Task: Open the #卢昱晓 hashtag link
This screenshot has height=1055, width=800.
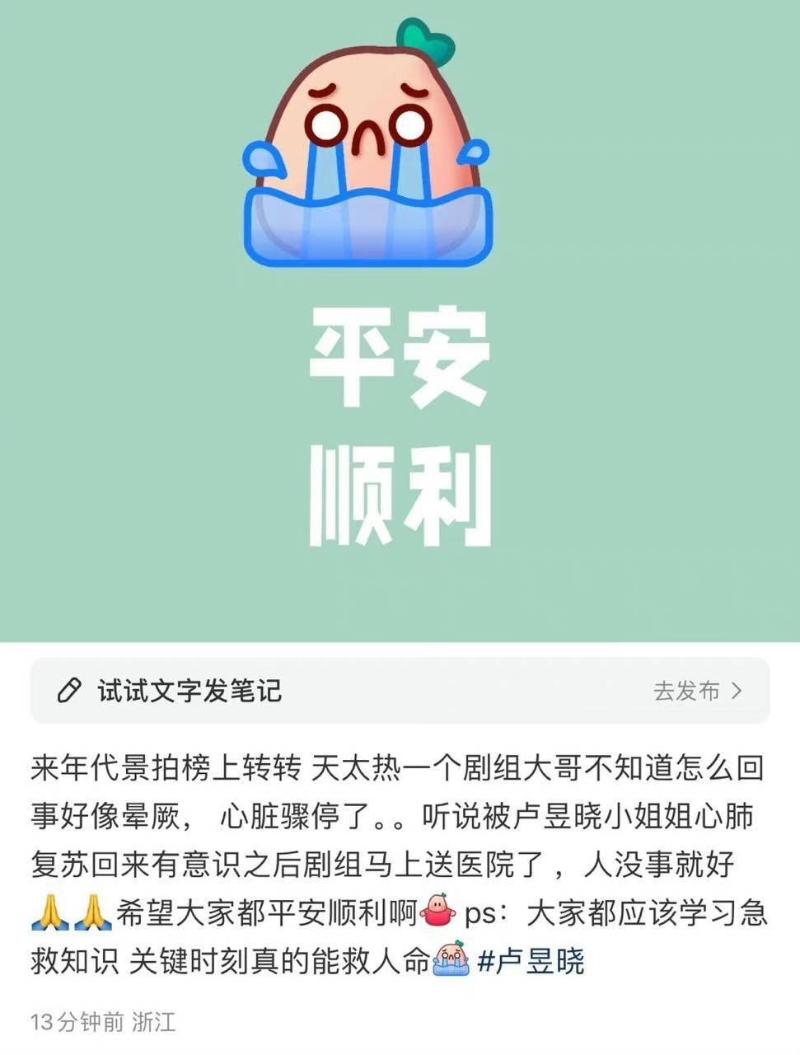Action: click(531, 962)
